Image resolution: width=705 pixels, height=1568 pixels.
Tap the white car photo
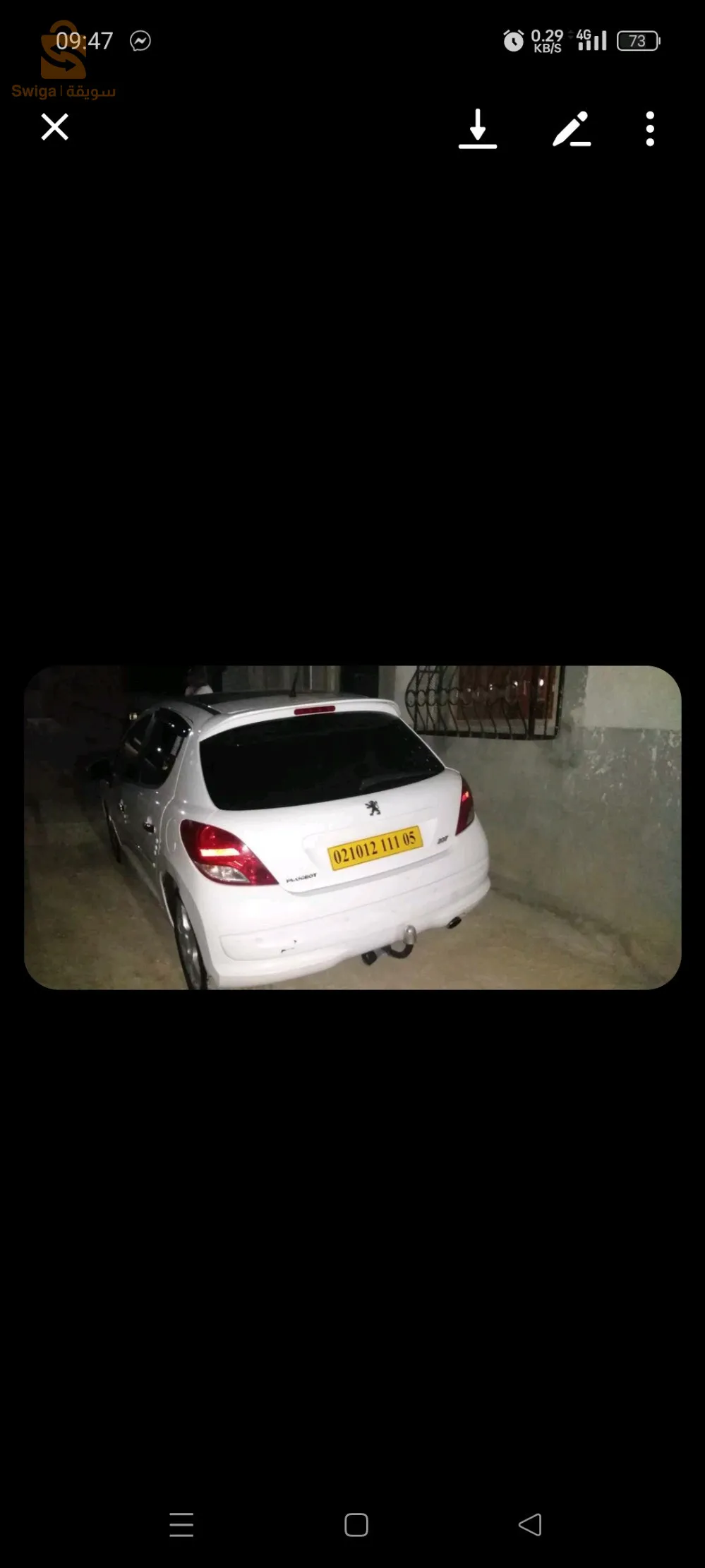[x=352, y=827]
